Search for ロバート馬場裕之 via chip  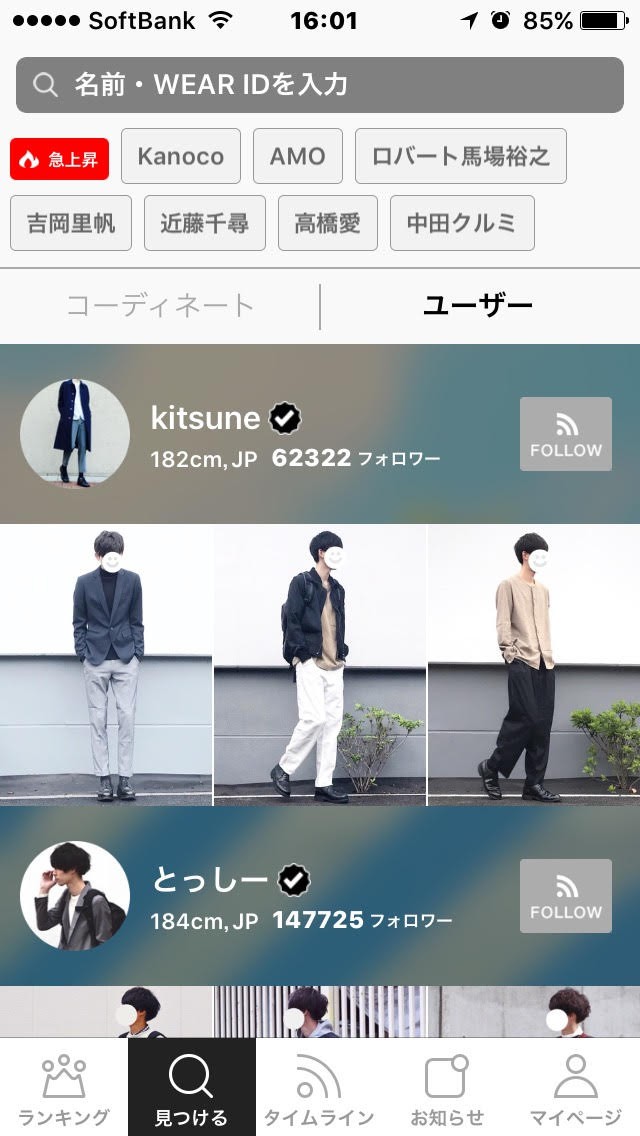point(460,156)
